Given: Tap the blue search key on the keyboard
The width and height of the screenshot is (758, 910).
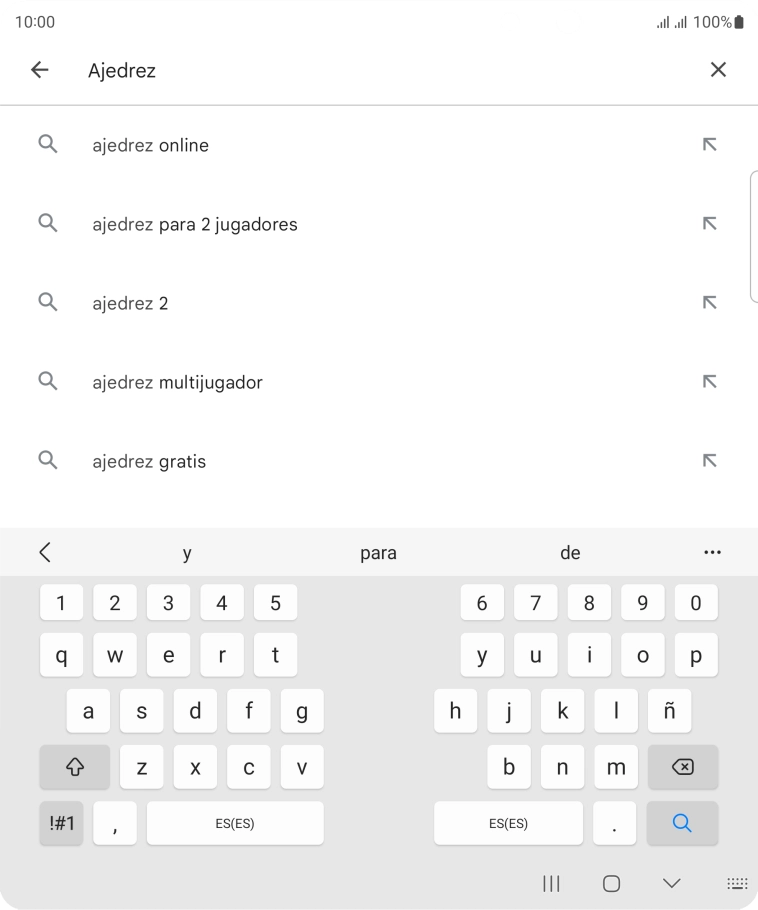Looking at the screenshot, I should (x=683, y=823).
